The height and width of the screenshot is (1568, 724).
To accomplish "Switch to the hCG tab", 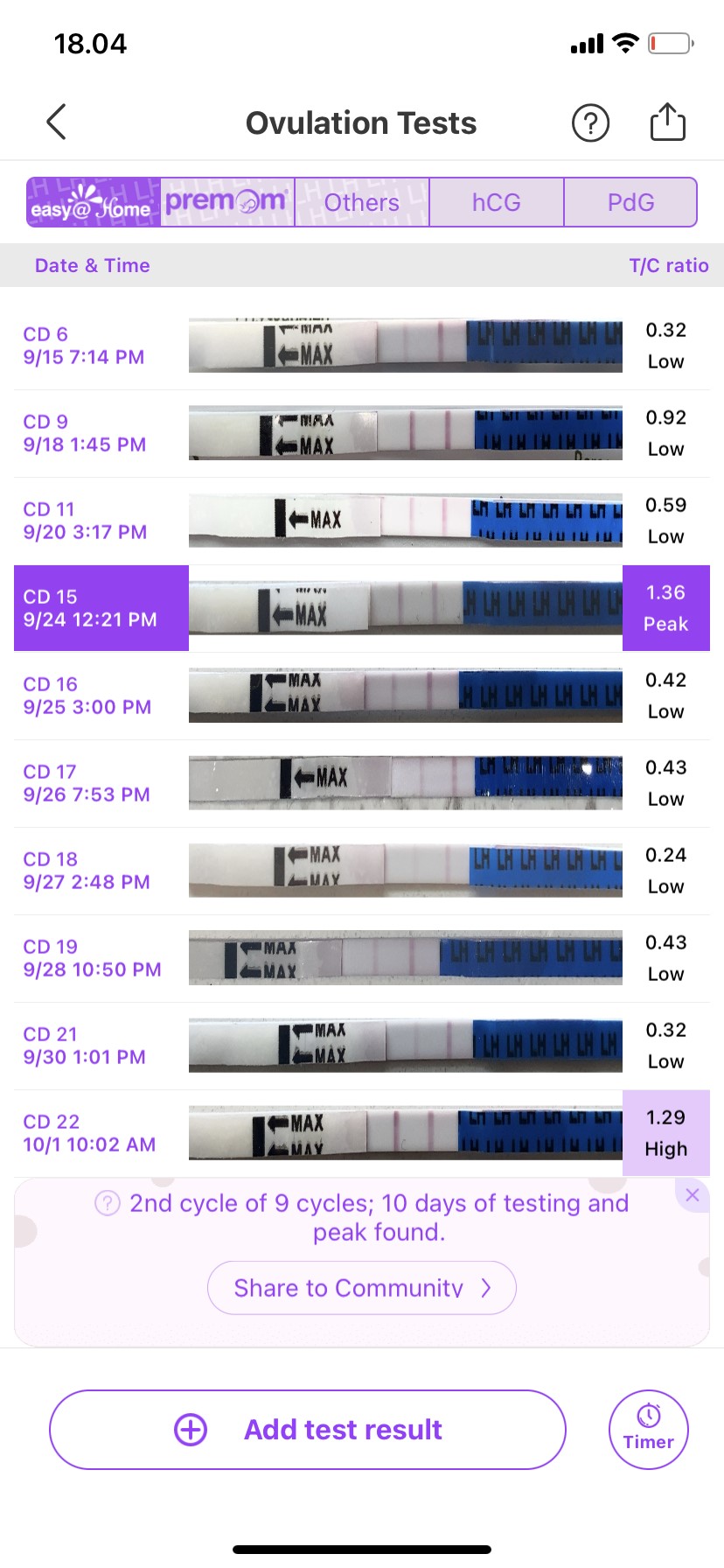I will coord(497,202).
